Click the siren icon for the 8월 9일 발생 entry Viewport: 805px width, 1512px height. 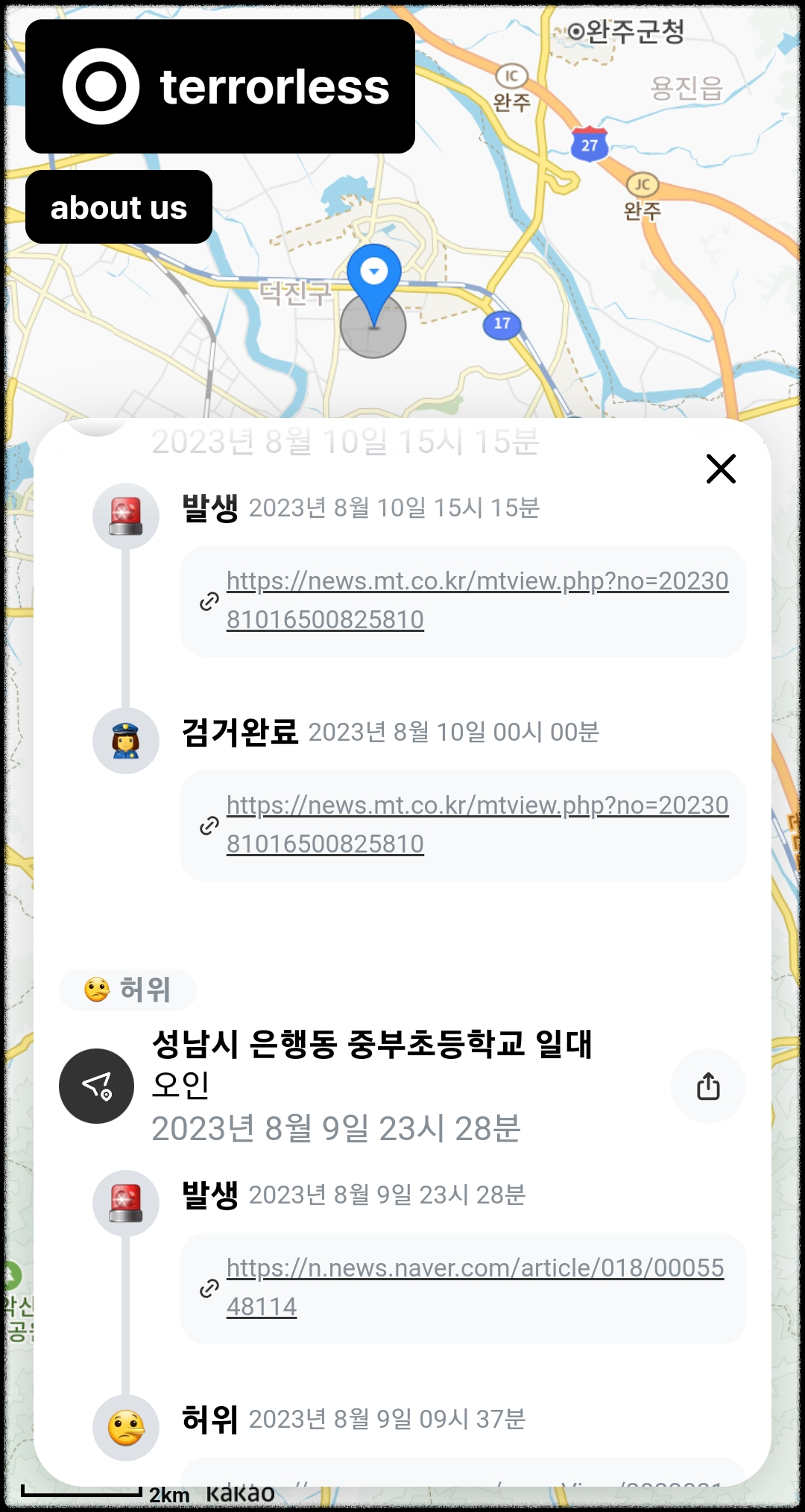pos(126,1200)
